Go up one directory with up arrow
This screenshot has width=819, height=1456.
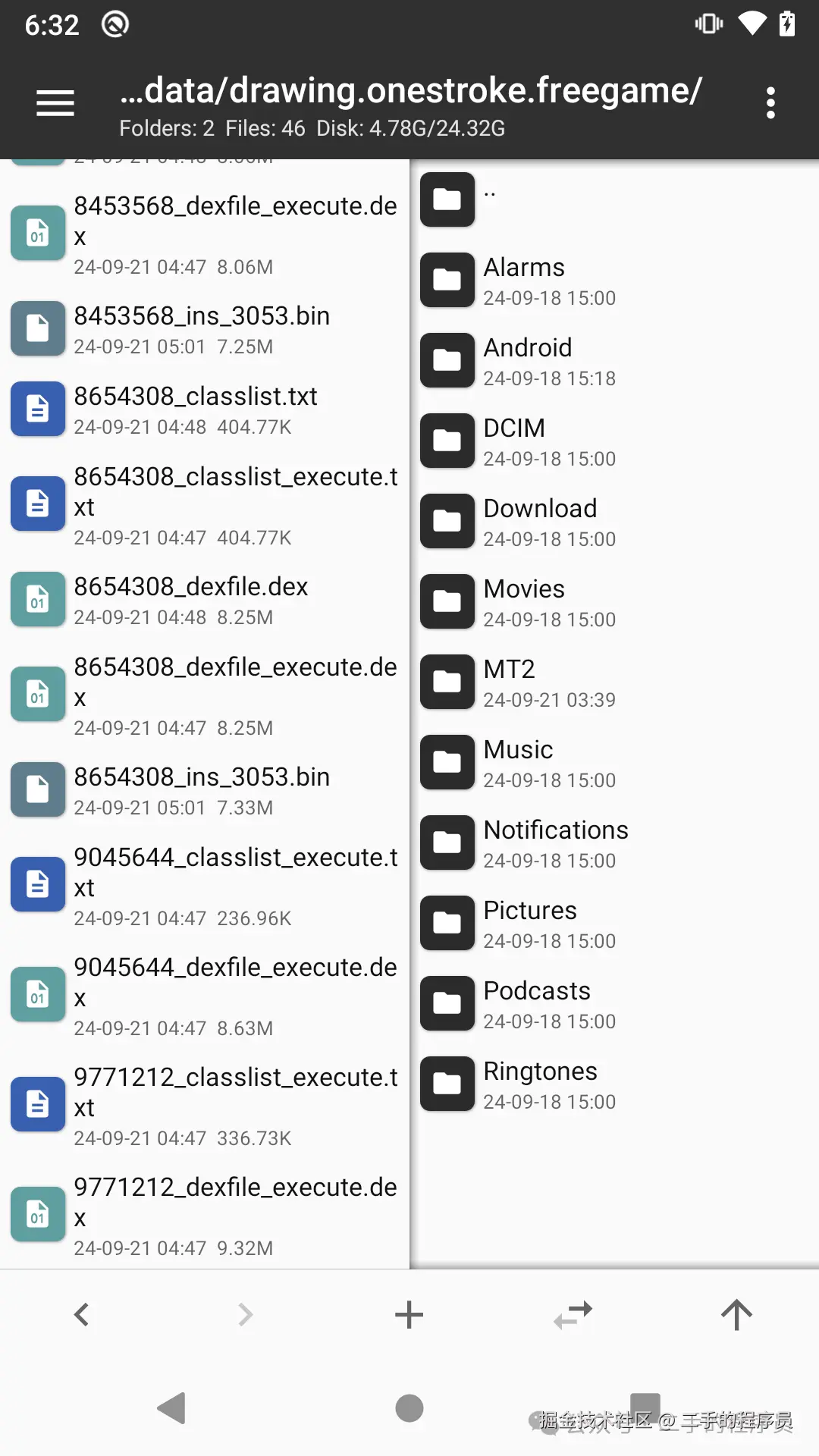tap(736, 1314)
